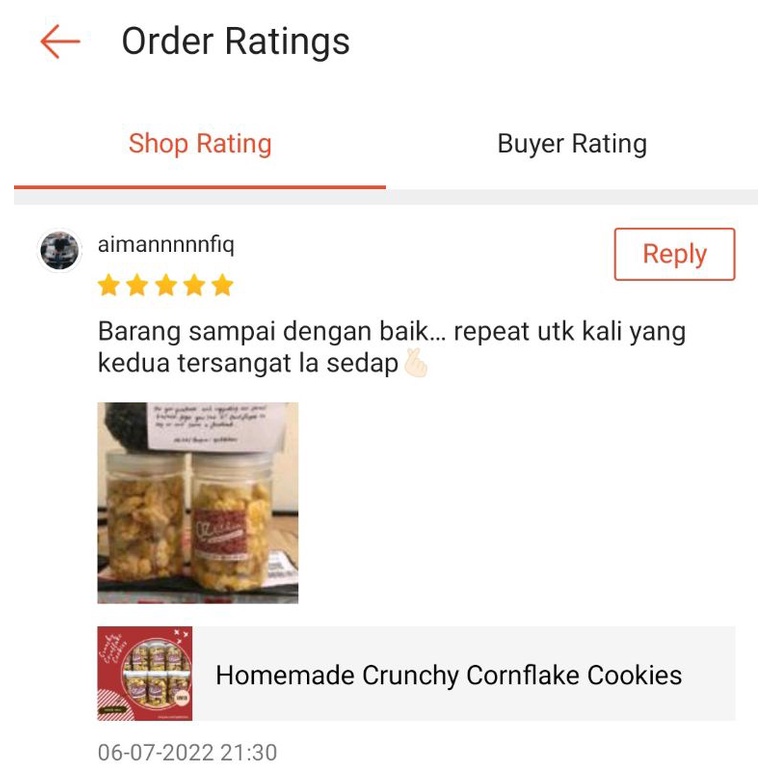Image resolution: width=772 pixels, height=772 pixels.
Task: View aimannnnnfiq's profile avatar
Action: click(x=60, y=250)
